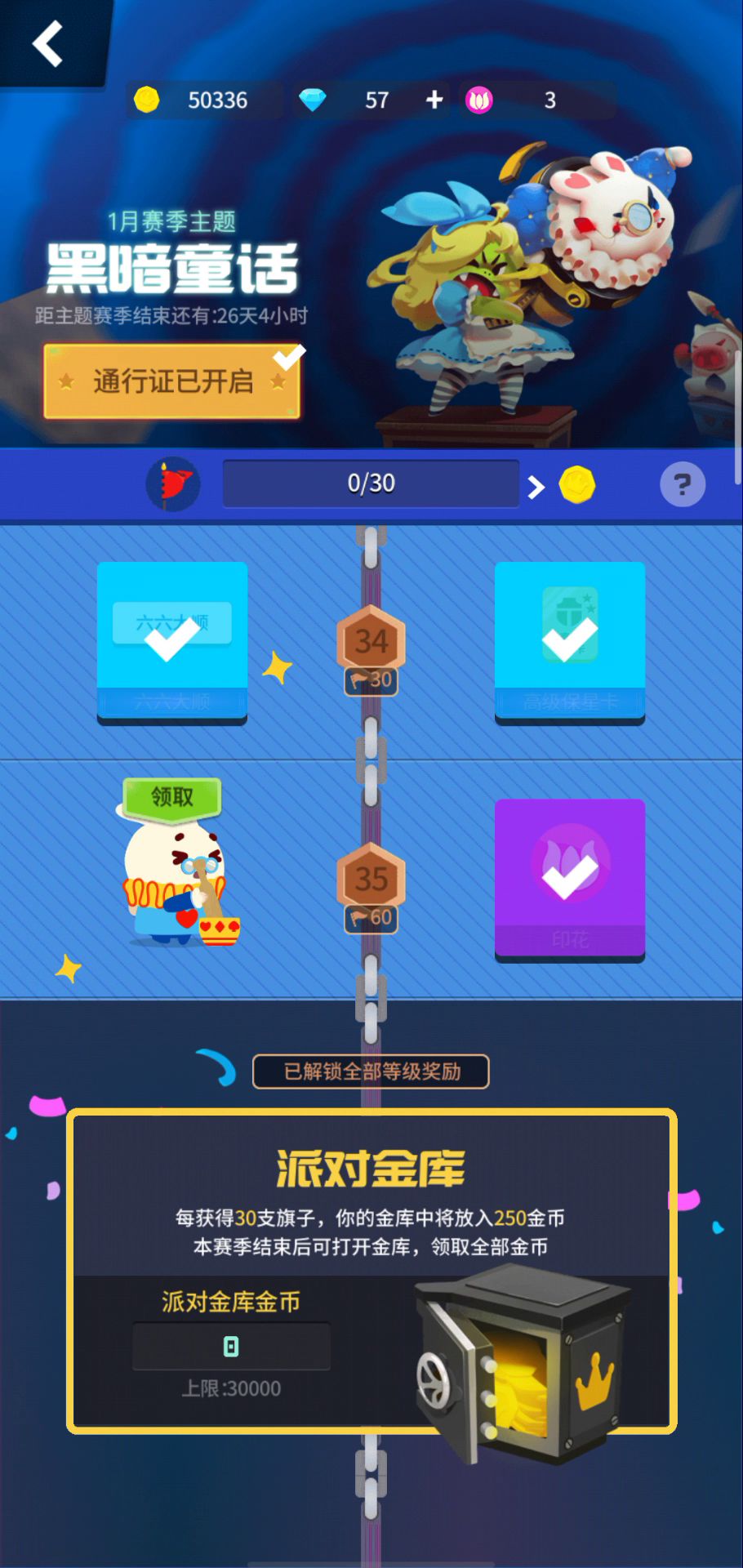View the claimed 高级保星卡 reward card
This screenshot has height=1568, width=743.
(570, 641)
